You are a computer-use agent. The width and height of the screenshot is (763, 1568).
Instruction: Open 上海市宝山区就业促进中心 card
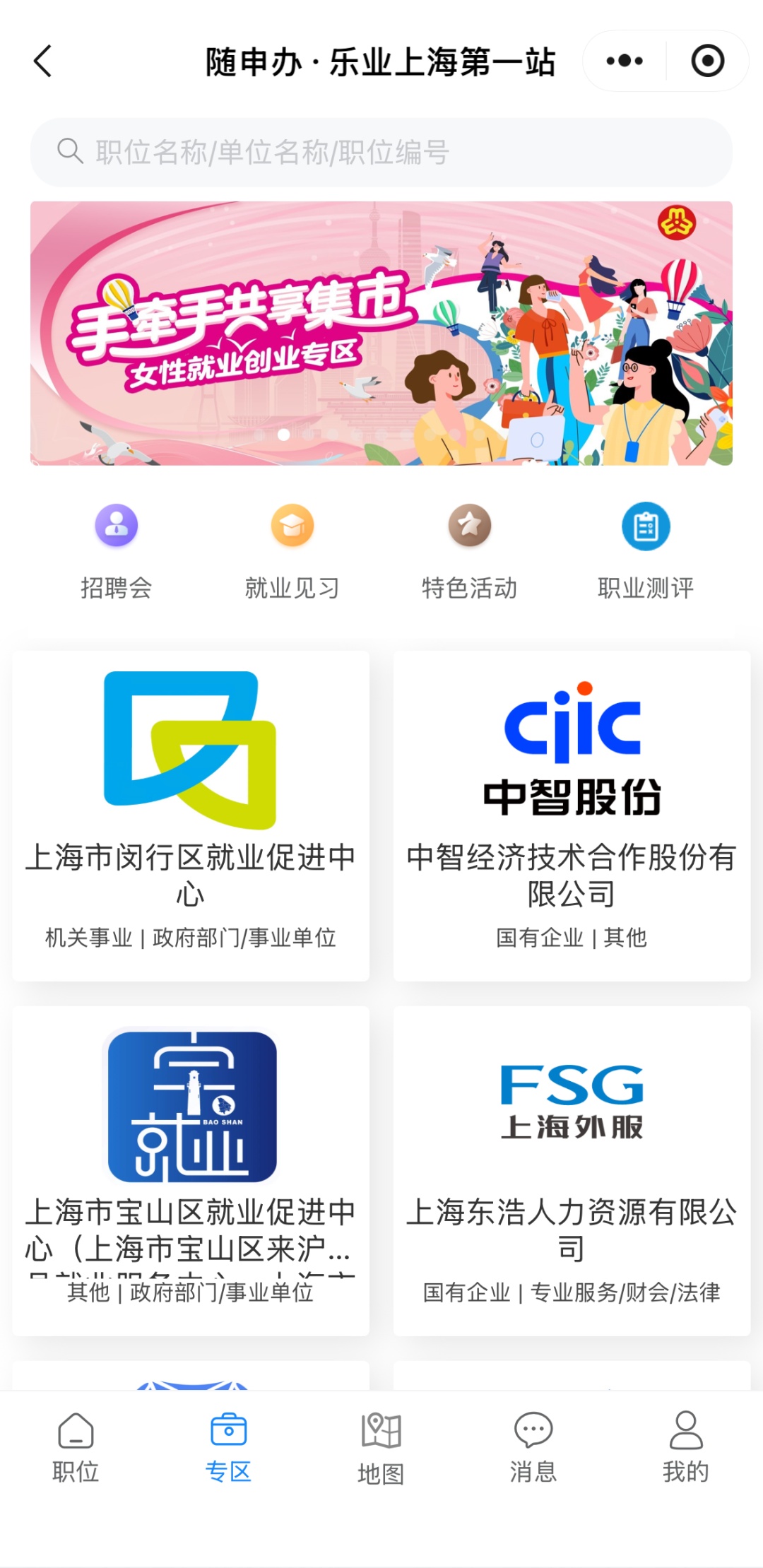click(191, 1170)
